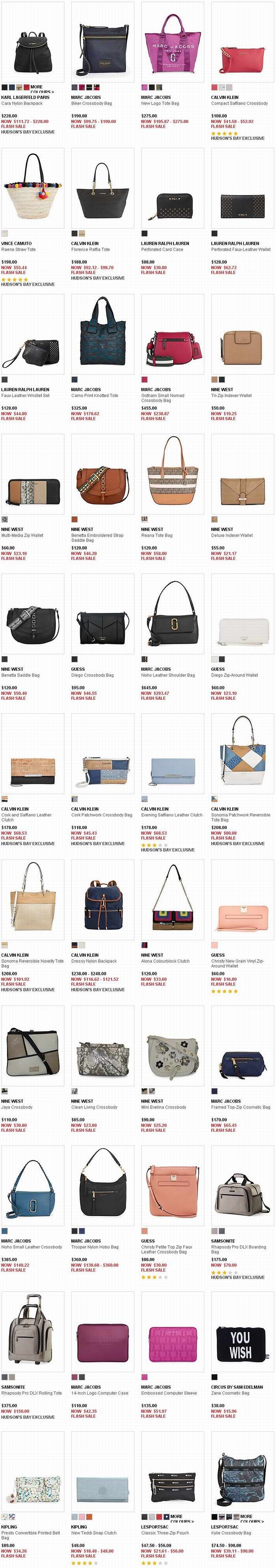Select Marc Jacobs New Logo Tote Bag
The image size is (276, 1568).
click(x=172, y=49)
